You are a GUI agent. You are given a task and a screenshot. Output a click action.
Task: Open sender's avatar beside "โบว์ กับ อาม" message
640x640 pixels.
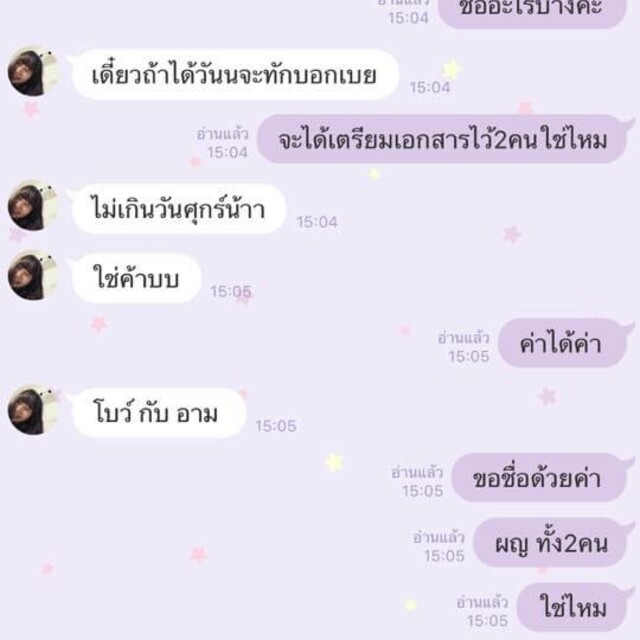coord(31,410)
